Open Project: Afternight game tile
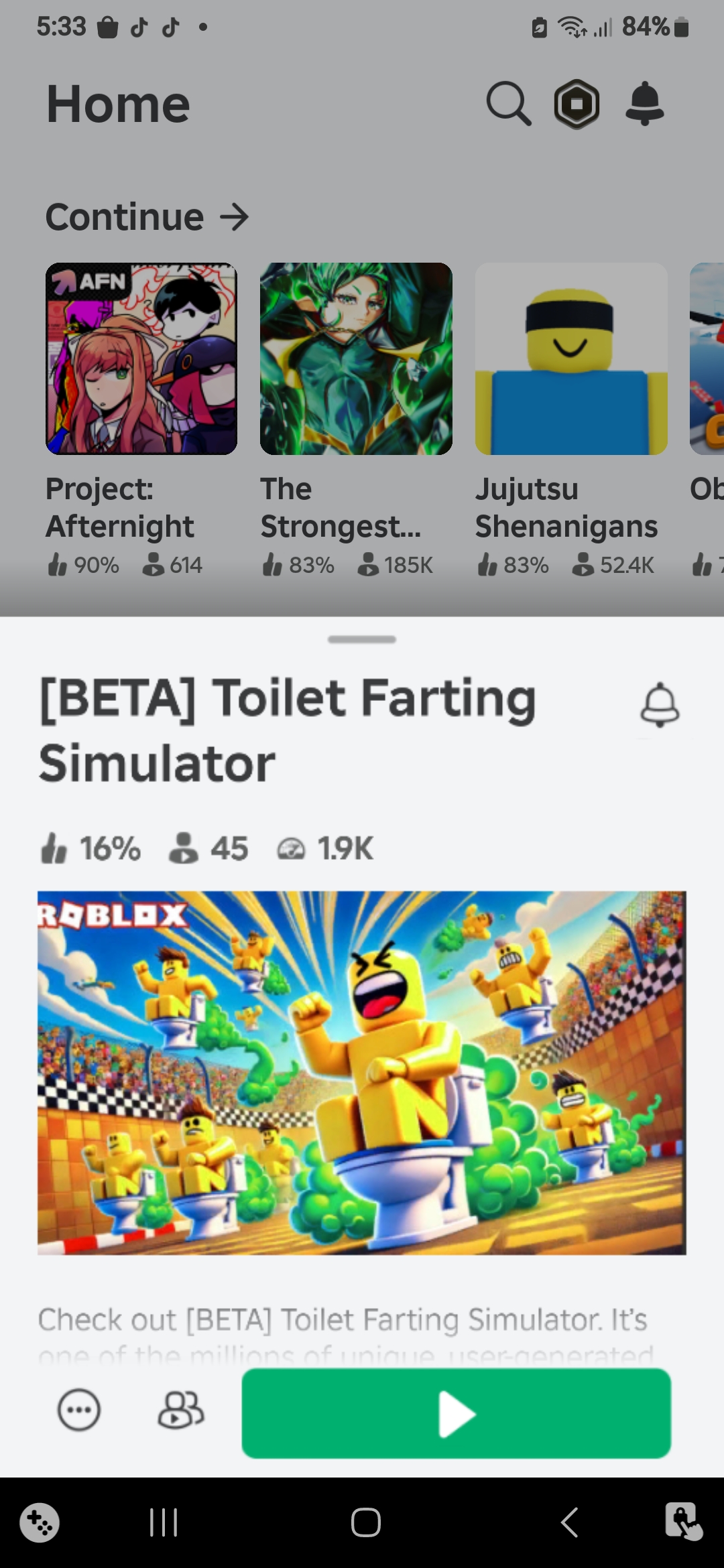 point(141,359)
